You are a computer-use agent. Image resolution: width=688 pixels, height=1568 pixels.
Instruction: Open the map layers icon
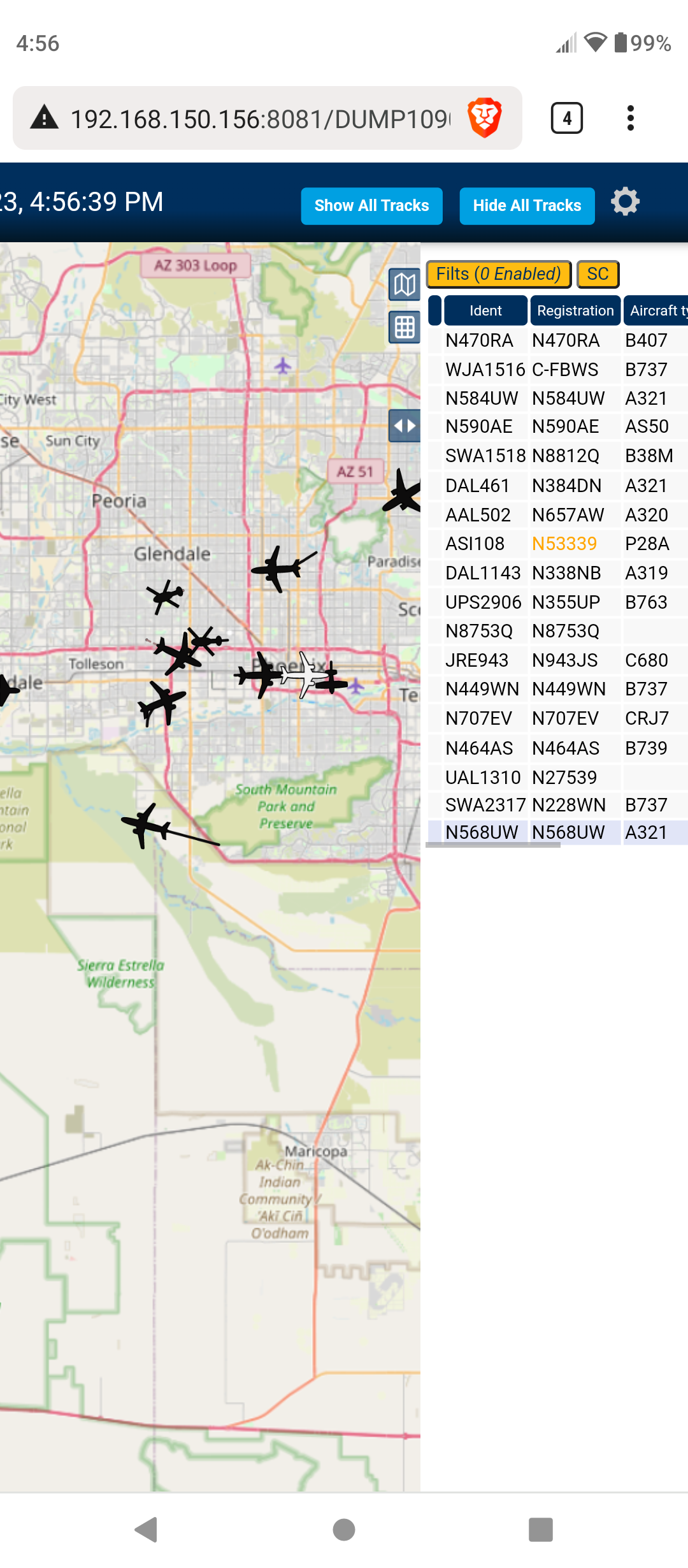405,284
